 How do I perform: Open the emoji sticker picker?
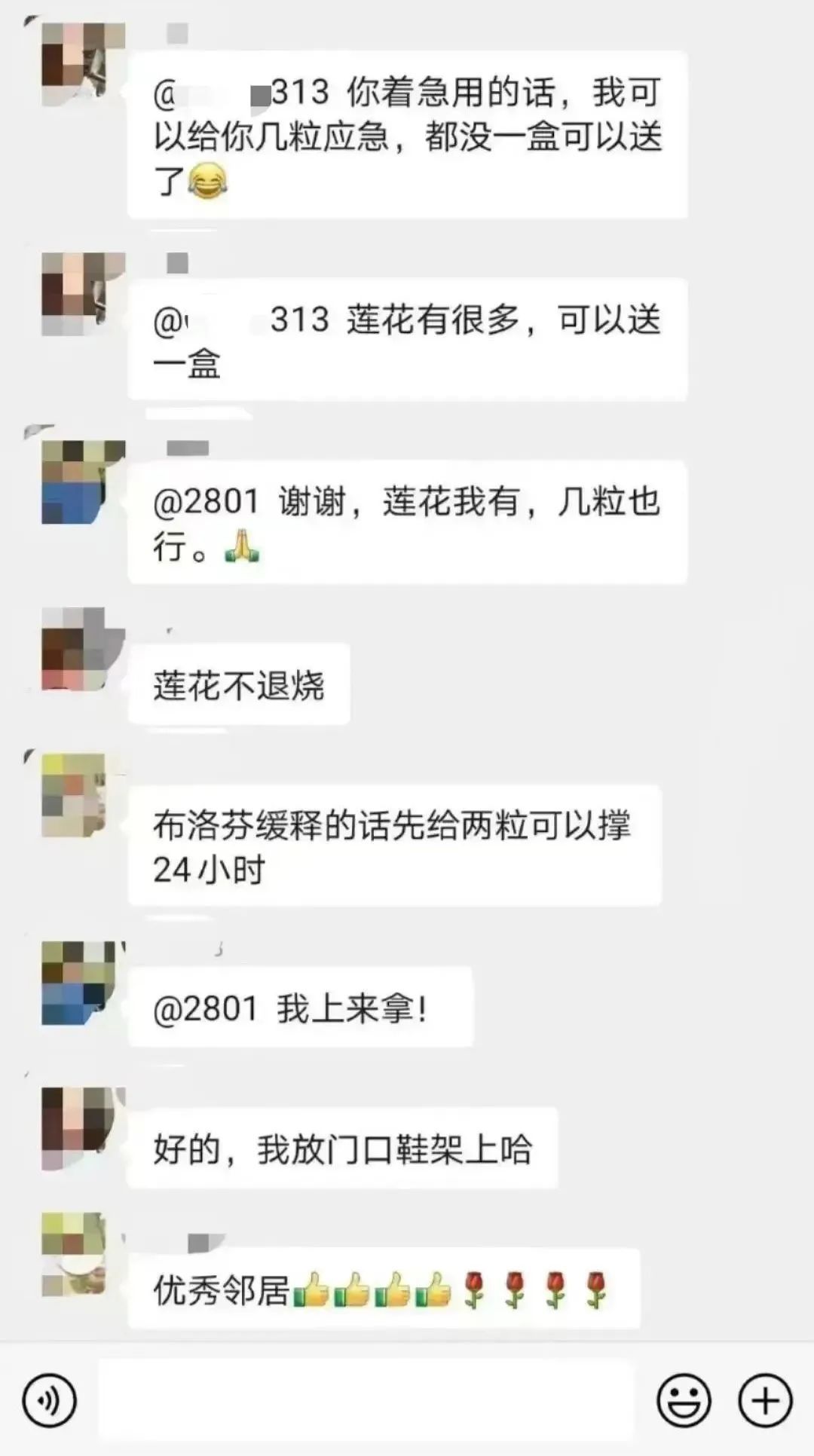pos(684,1401)
